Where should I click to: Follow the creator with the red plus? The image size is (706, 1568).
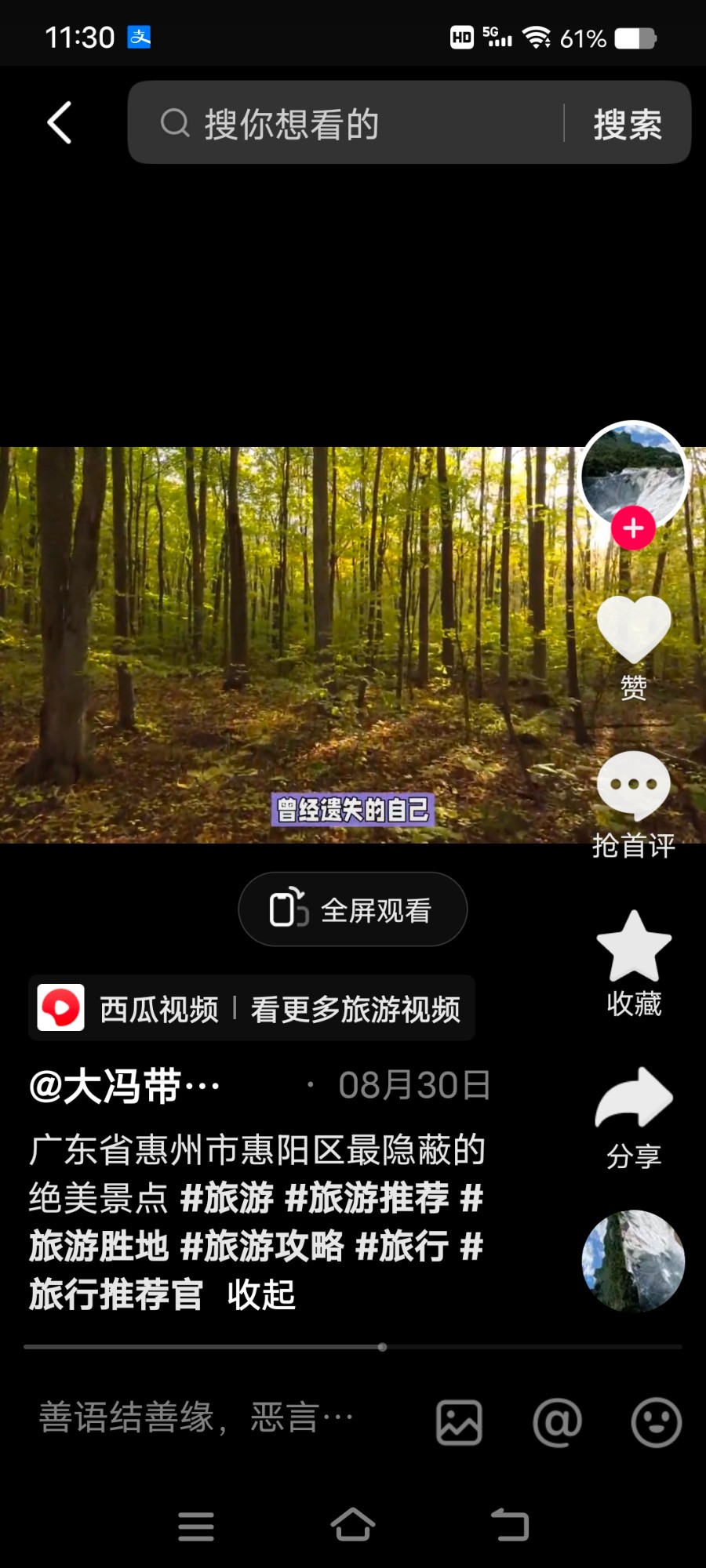[x=633, y=528]
